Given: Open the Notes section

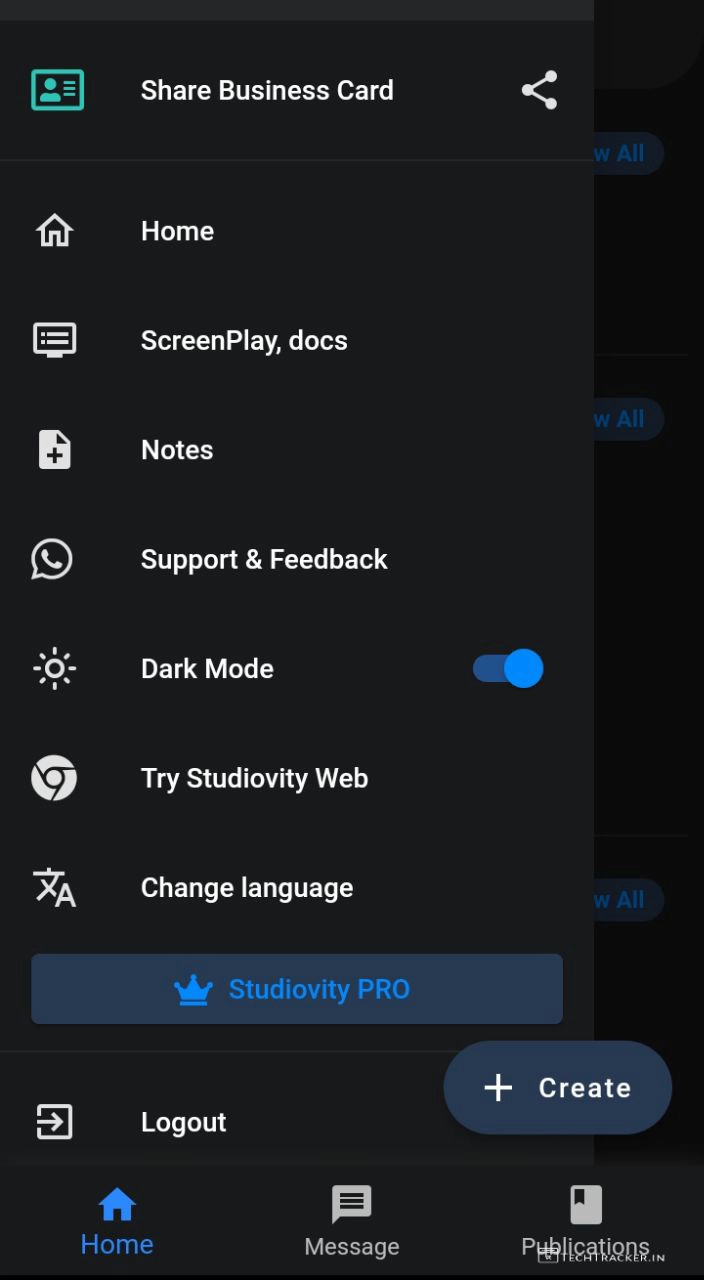Looking at the screenshot, I should point(177,450).
